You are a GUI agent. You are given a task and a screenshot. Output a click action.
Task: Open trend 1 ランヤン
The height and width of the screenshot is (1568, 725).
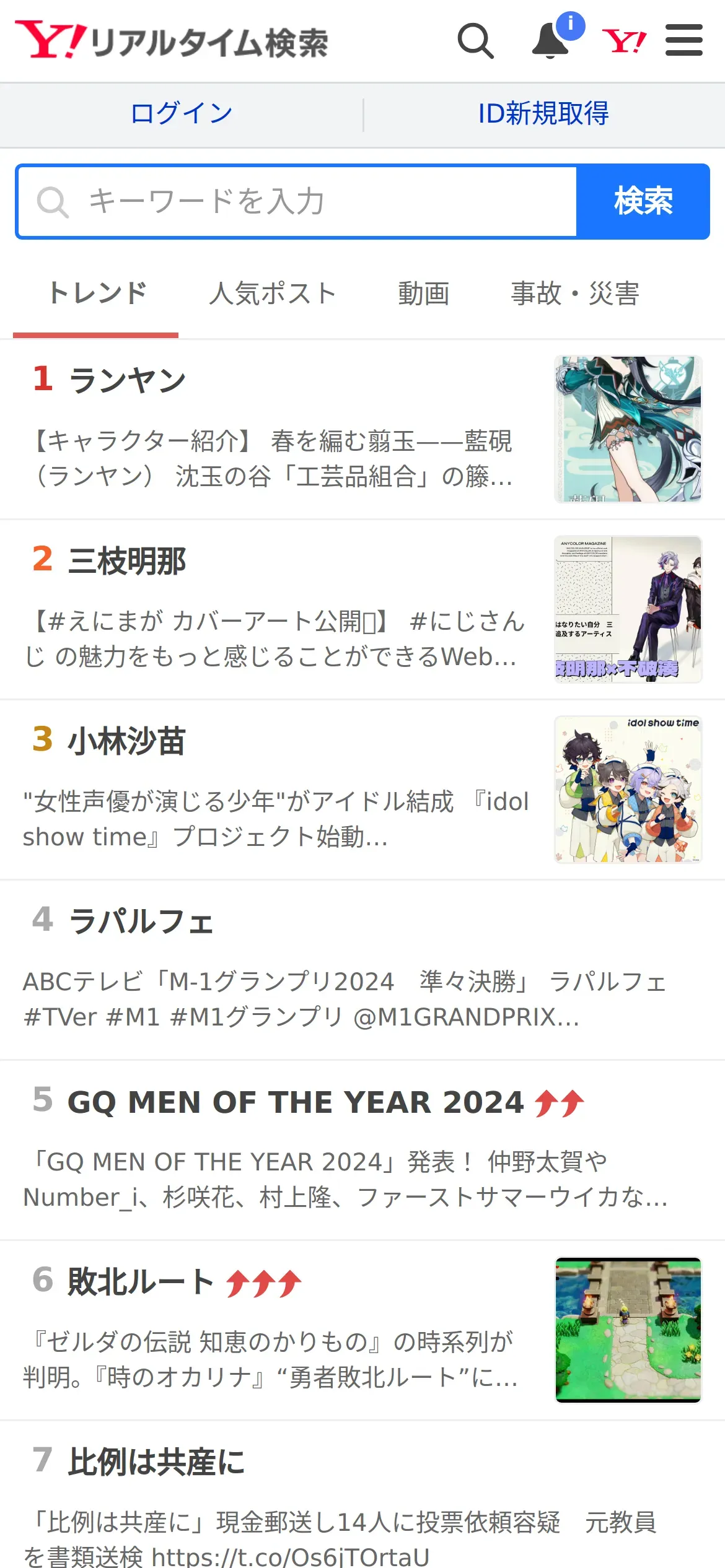coord(362,429)
